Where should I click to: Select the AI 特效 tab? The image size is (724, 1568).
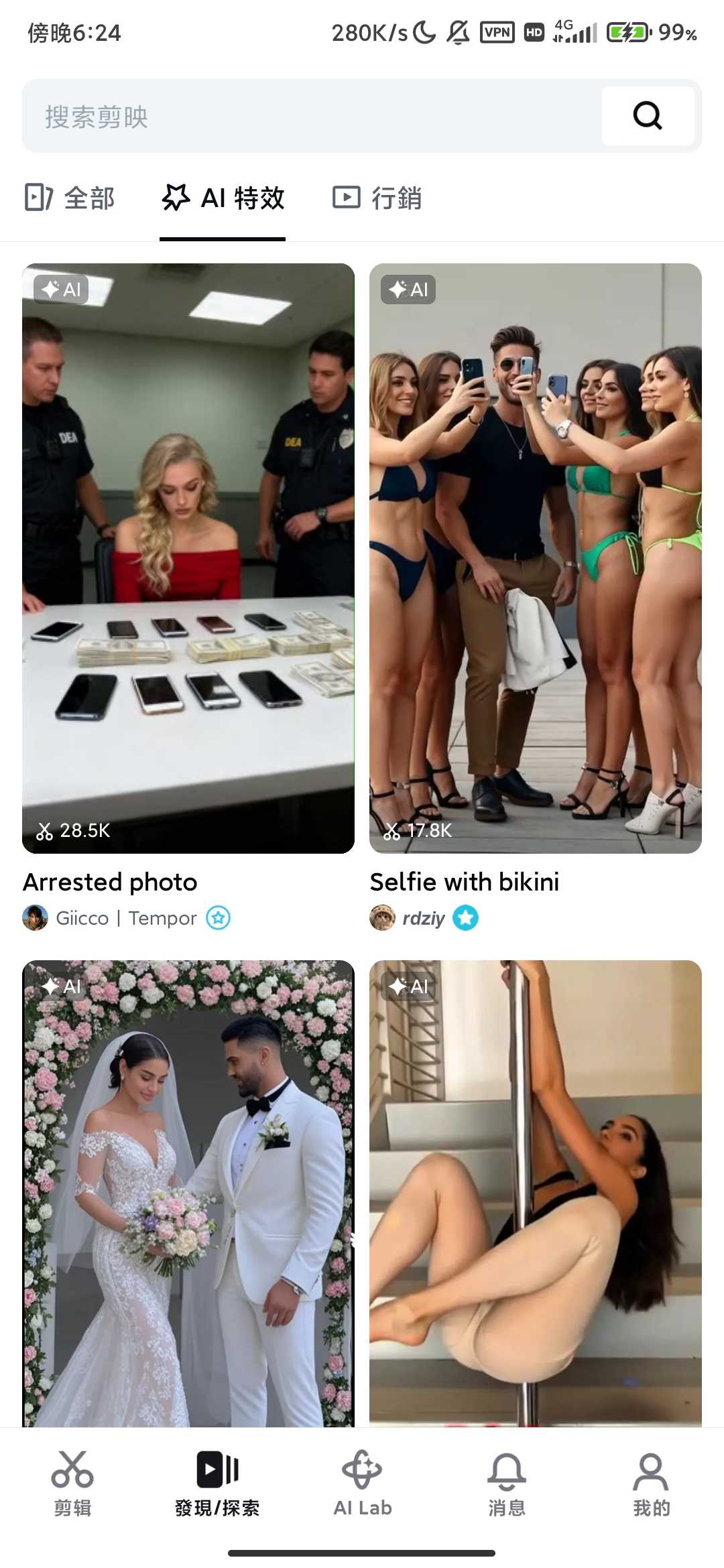pos(223,198)
